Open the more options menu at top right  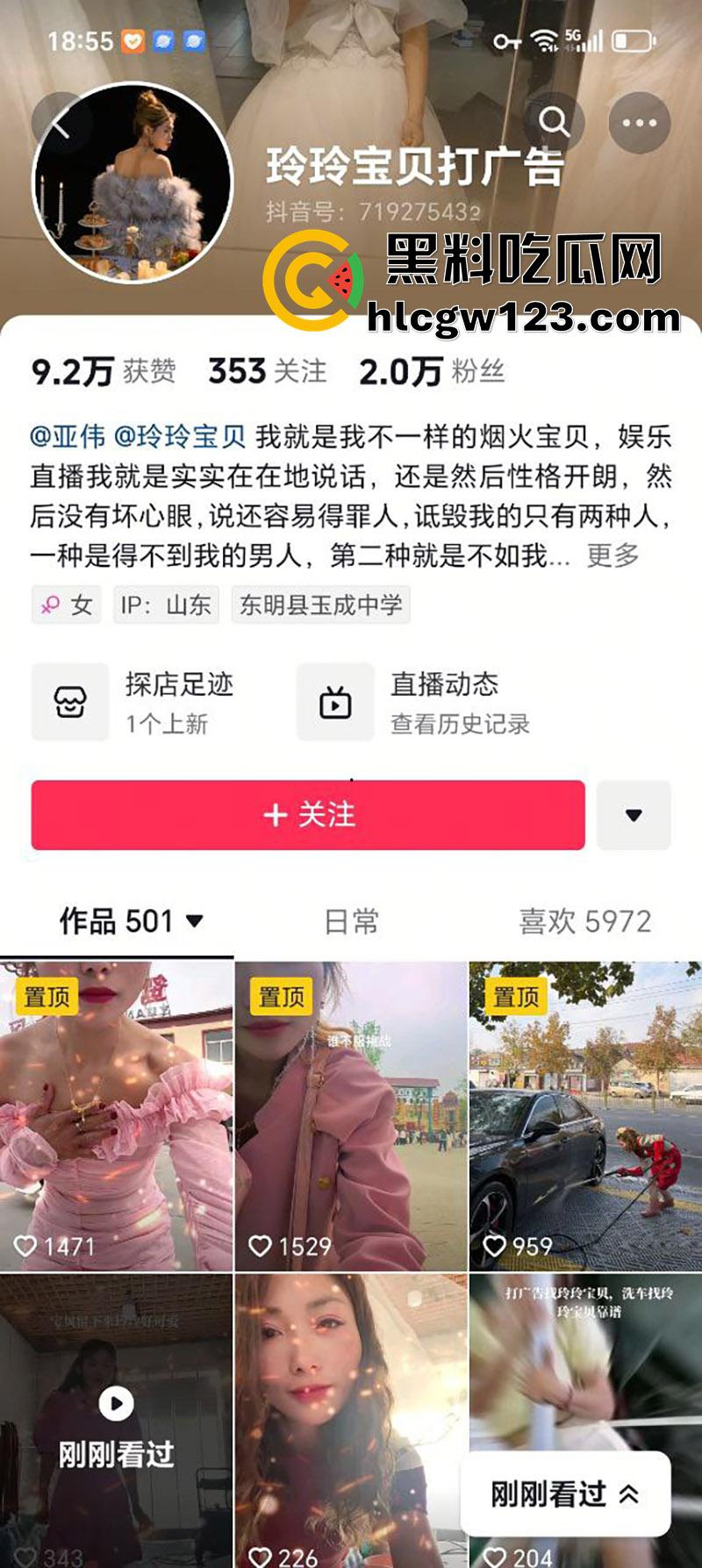641,123
